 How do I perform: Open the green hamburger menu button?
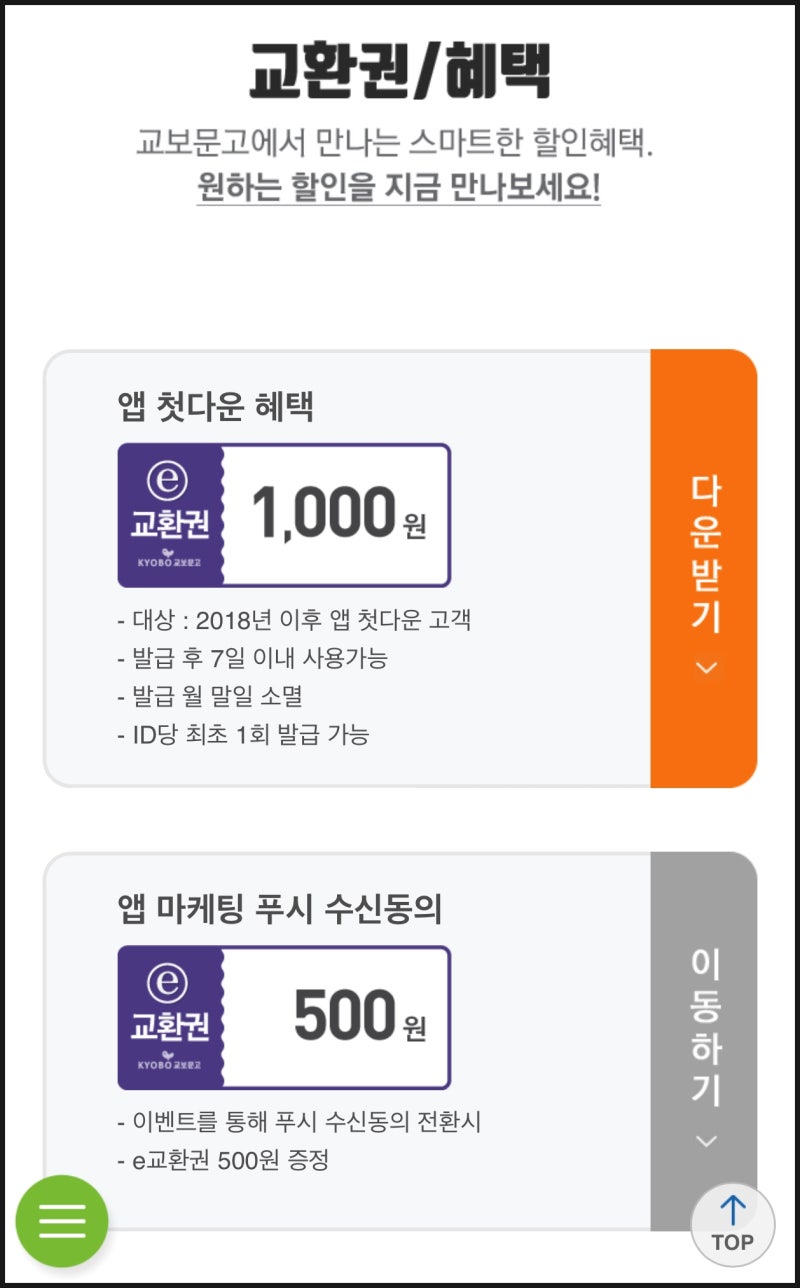pyautogui.click(x=62, y=1221)
